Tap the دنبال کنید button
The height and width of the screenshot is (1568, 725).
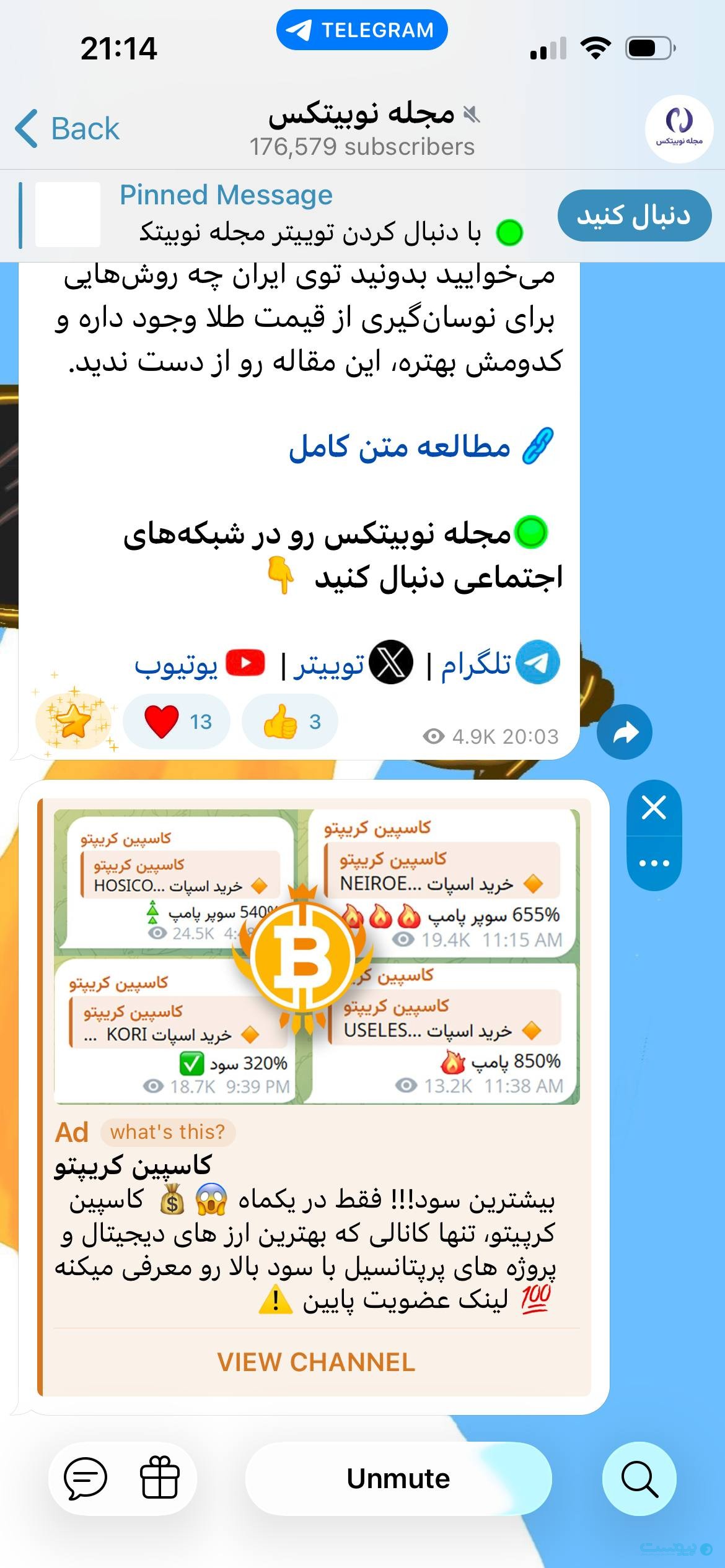pyautogui.click(x=634, y=216)
